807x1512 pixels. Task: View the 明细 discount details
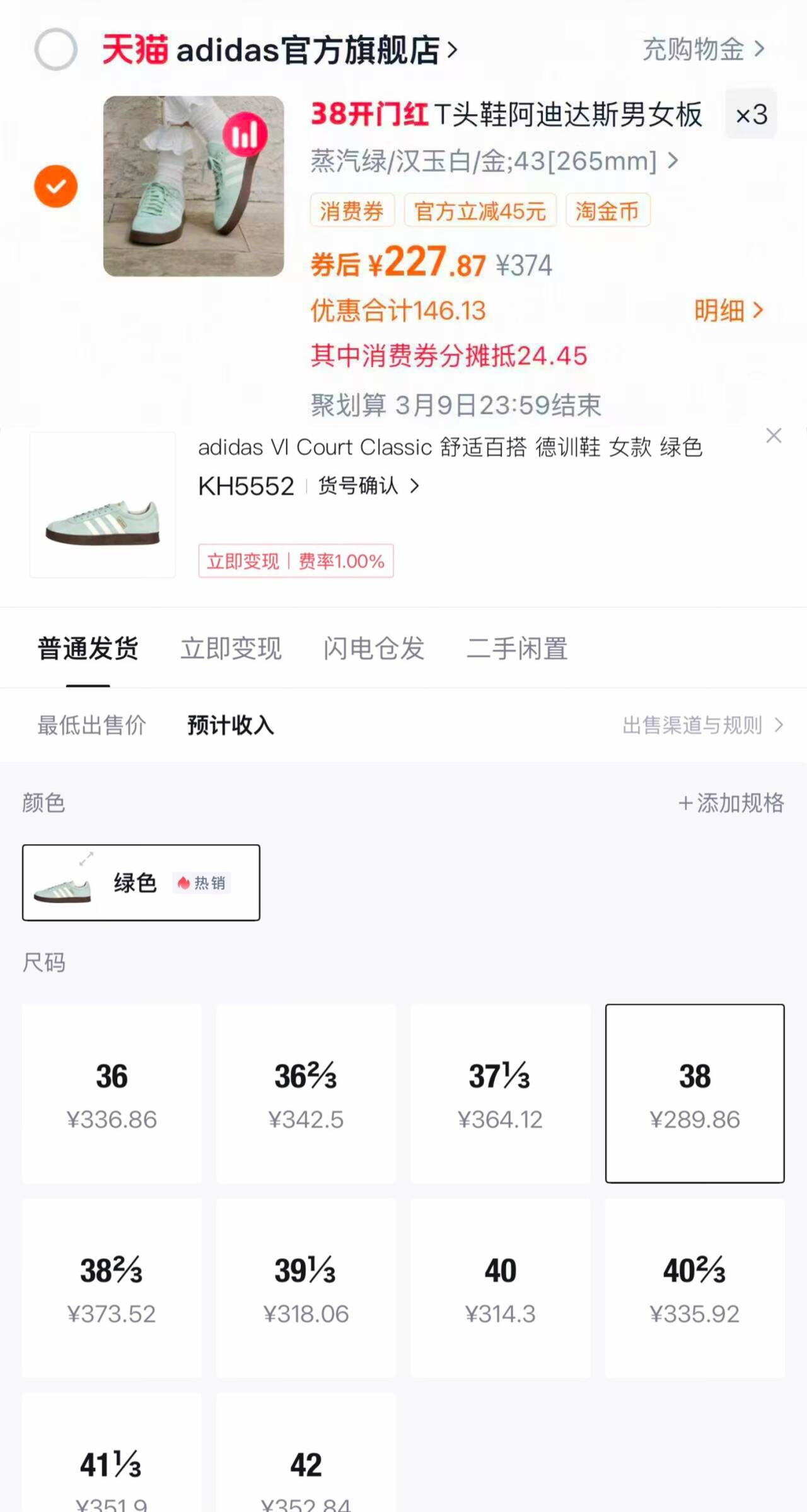tap(728, 310)
